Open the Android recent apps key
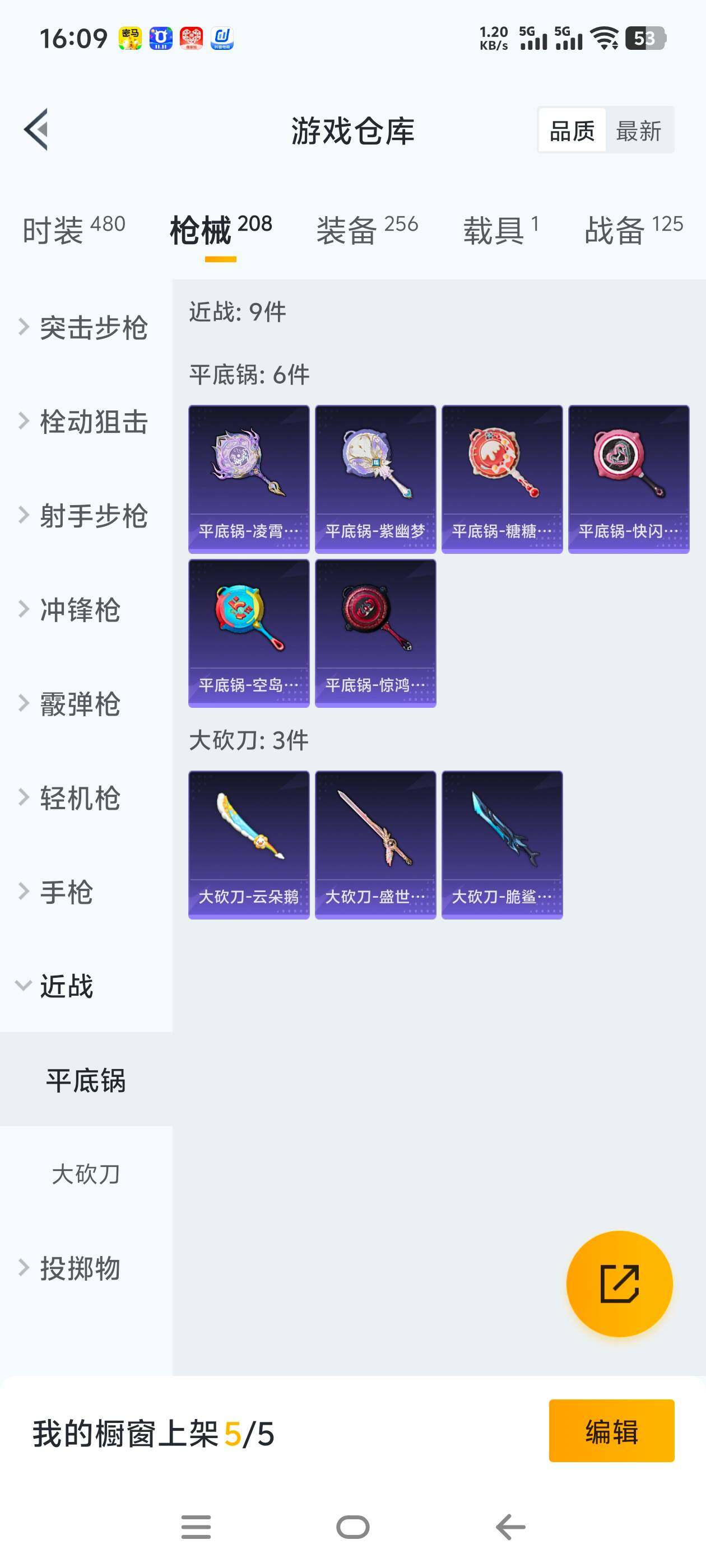706x1568 pixels. click(x=196, y=1525)
